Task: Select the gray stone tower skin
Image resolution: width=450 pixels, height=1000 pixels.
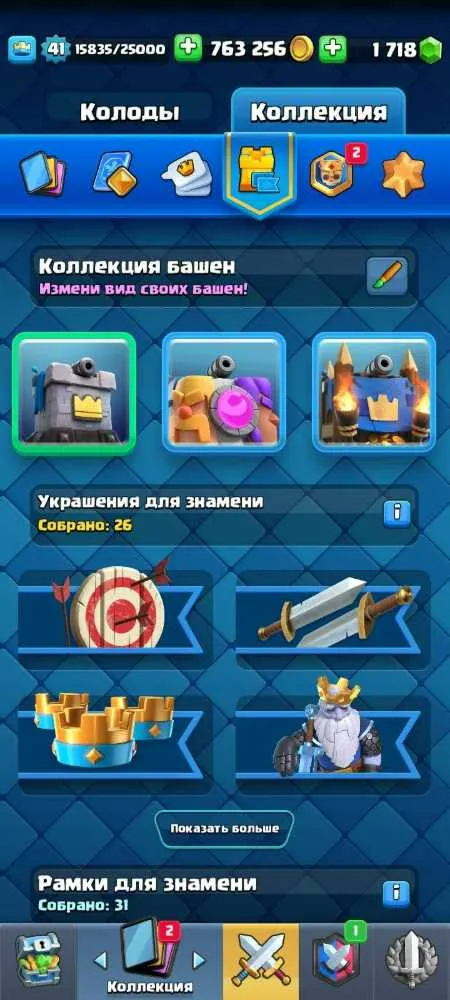Action: [74, 393]
